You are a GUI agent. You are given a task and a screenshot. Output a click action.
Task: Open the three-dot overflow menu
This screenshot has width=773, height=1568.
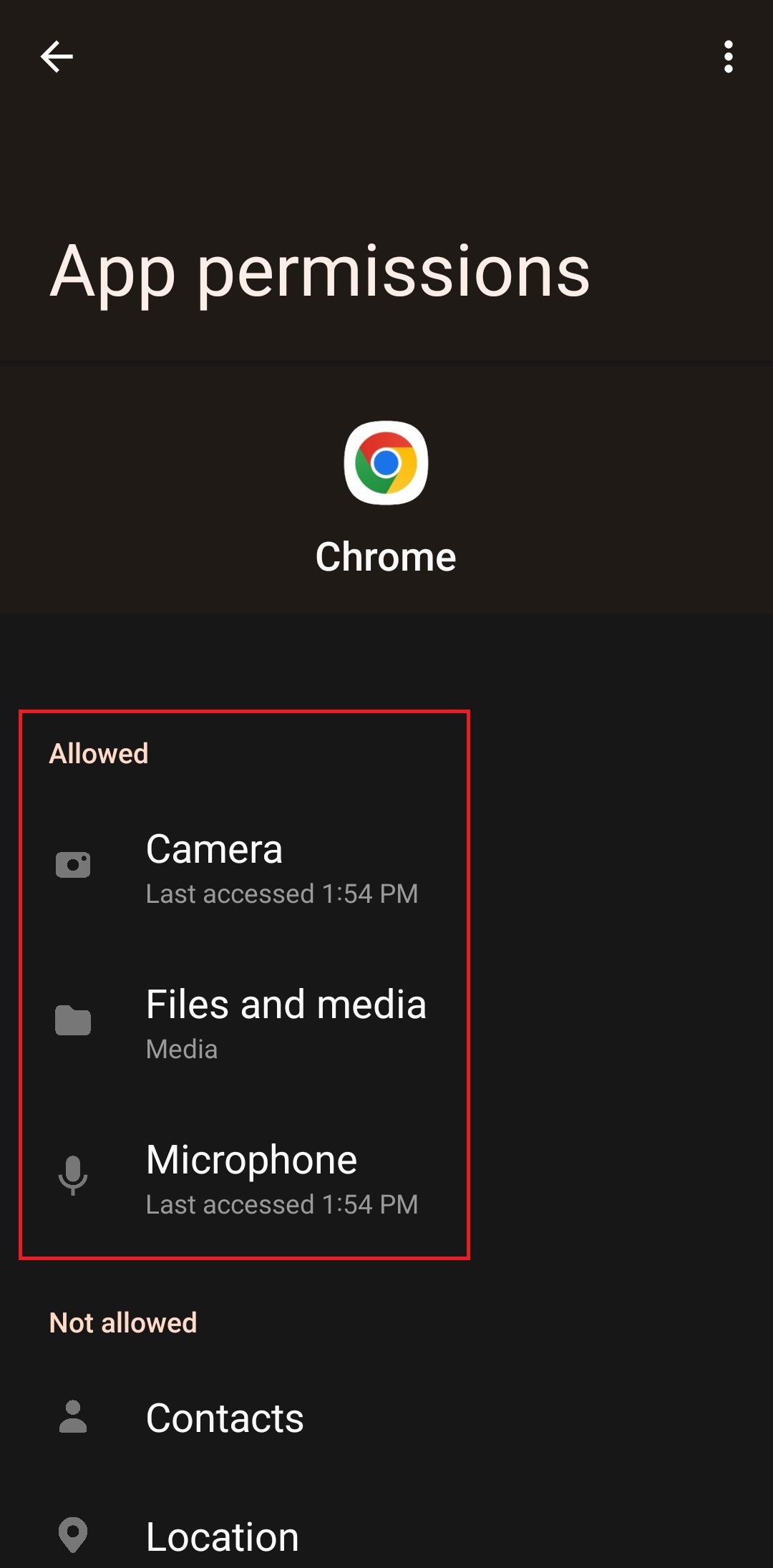pos(728,57)
